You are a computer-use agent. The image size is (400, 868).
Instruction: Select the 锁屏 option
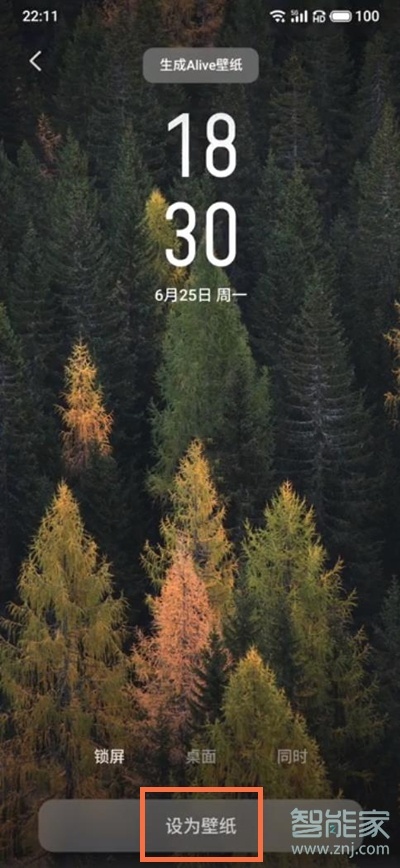(x=110, y=757)
